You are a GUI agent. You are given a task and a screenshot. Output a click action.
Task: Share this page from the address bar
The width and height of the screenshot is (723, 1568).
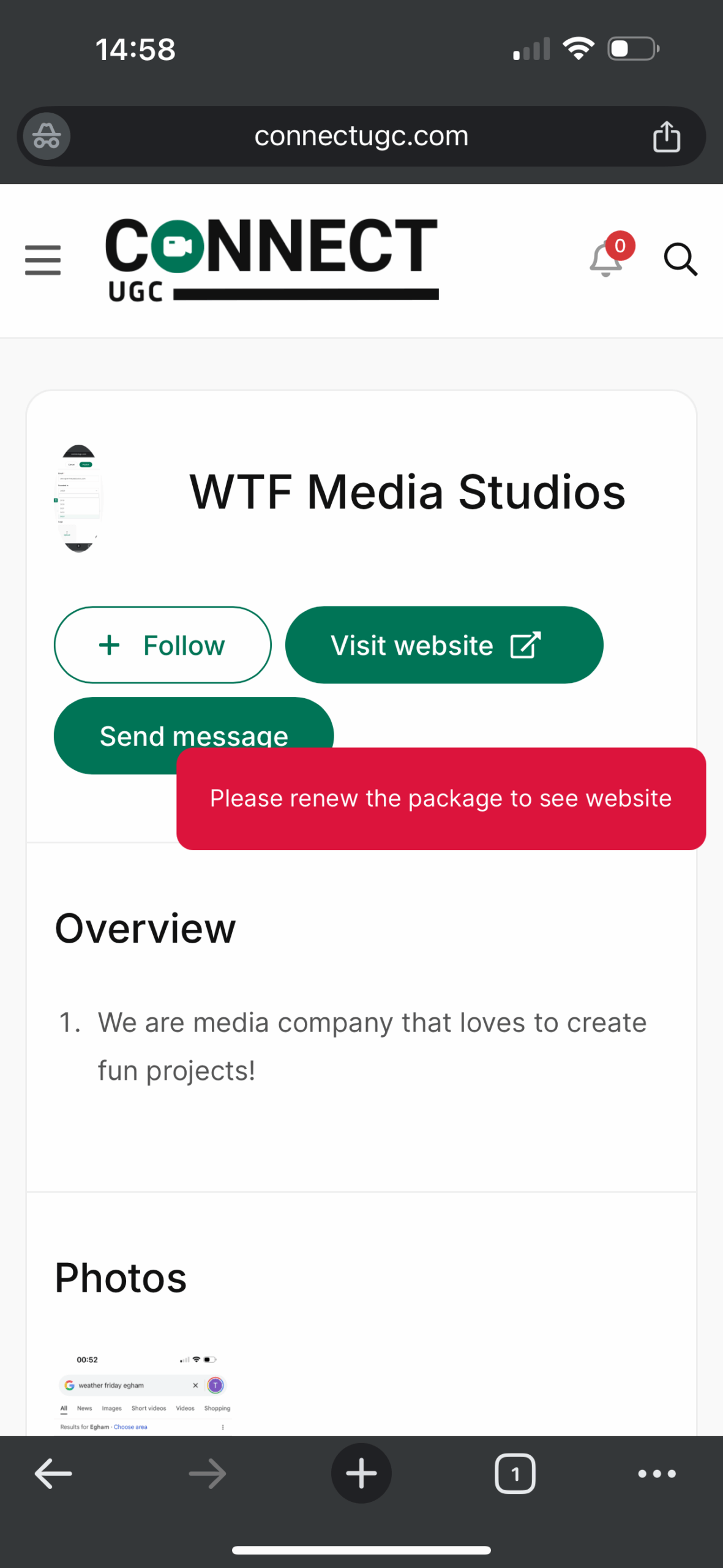pos(667,136)
